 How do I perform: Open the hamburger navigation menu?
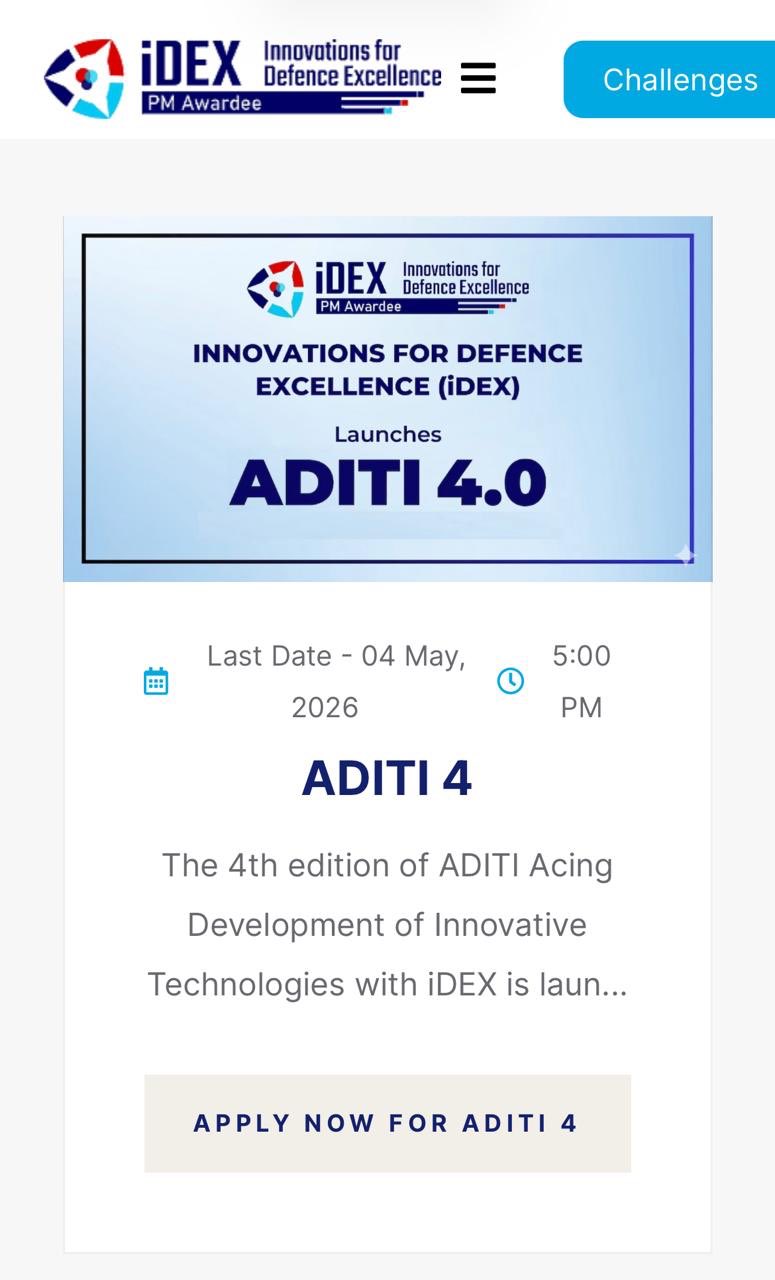[478, 78]
